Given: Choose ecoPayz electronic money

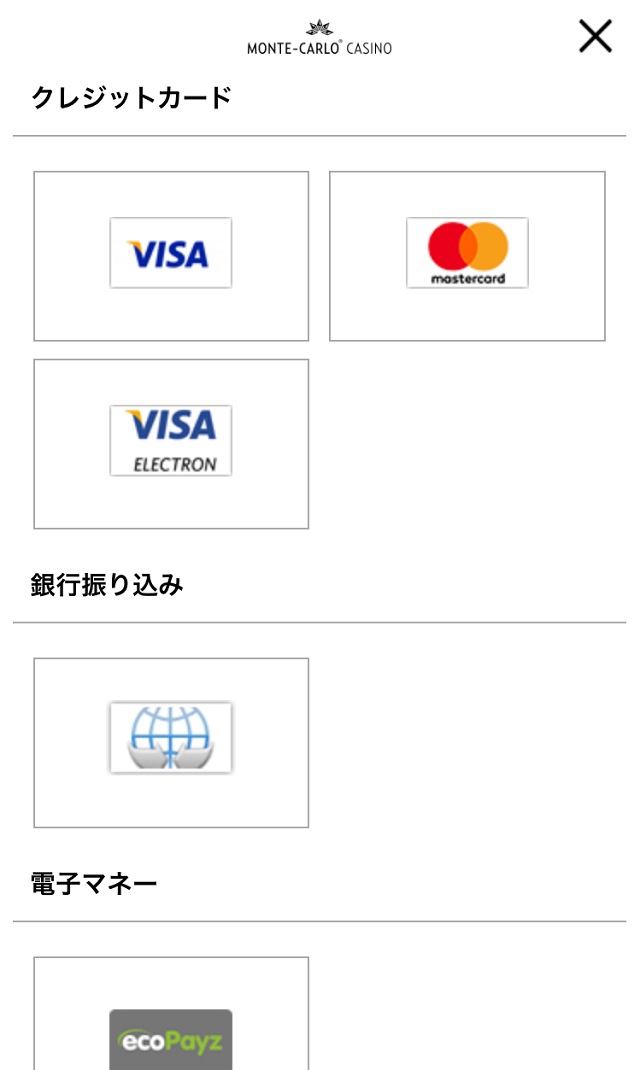Looking at the screenshot, I should point(171,1013).
